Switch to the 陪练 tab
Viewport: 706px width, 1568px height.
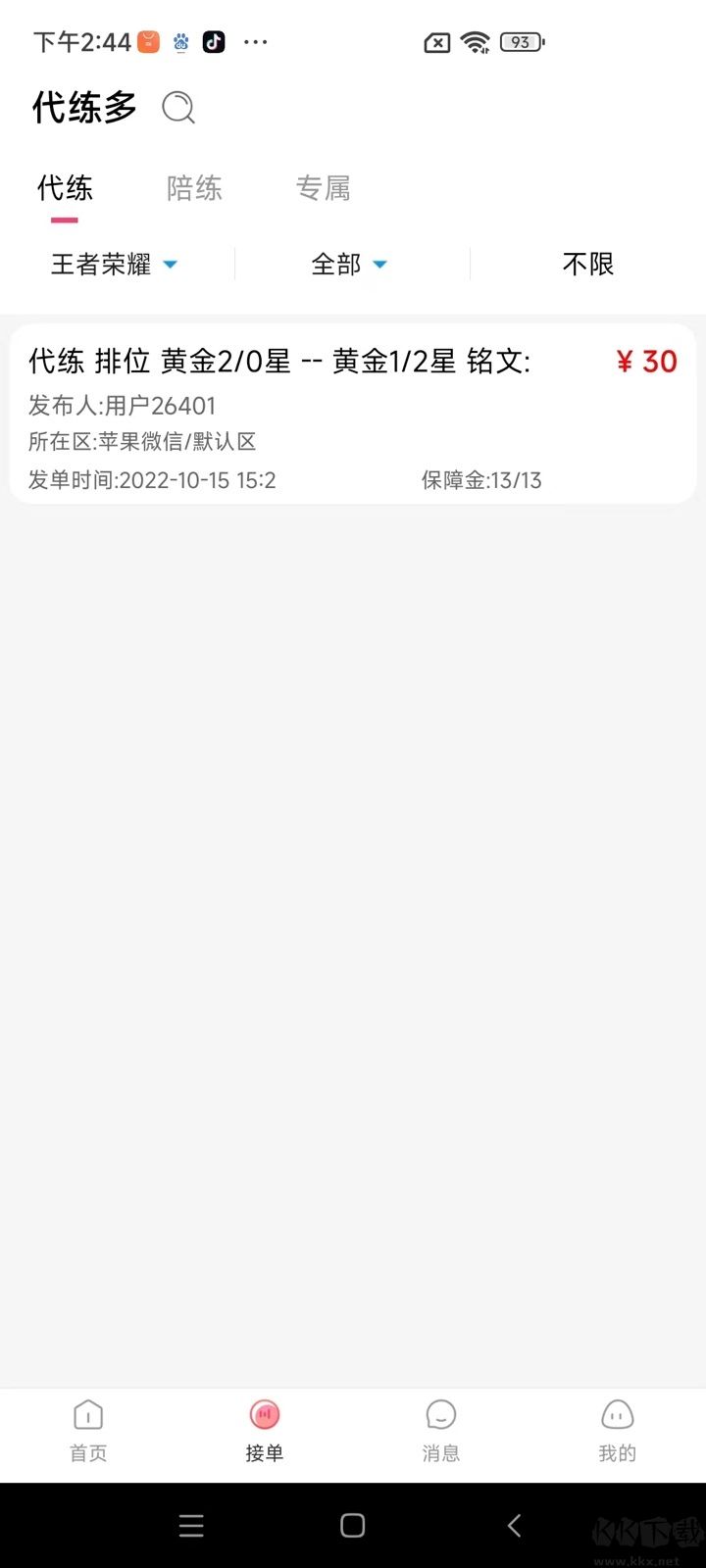[x=194, y=188]
